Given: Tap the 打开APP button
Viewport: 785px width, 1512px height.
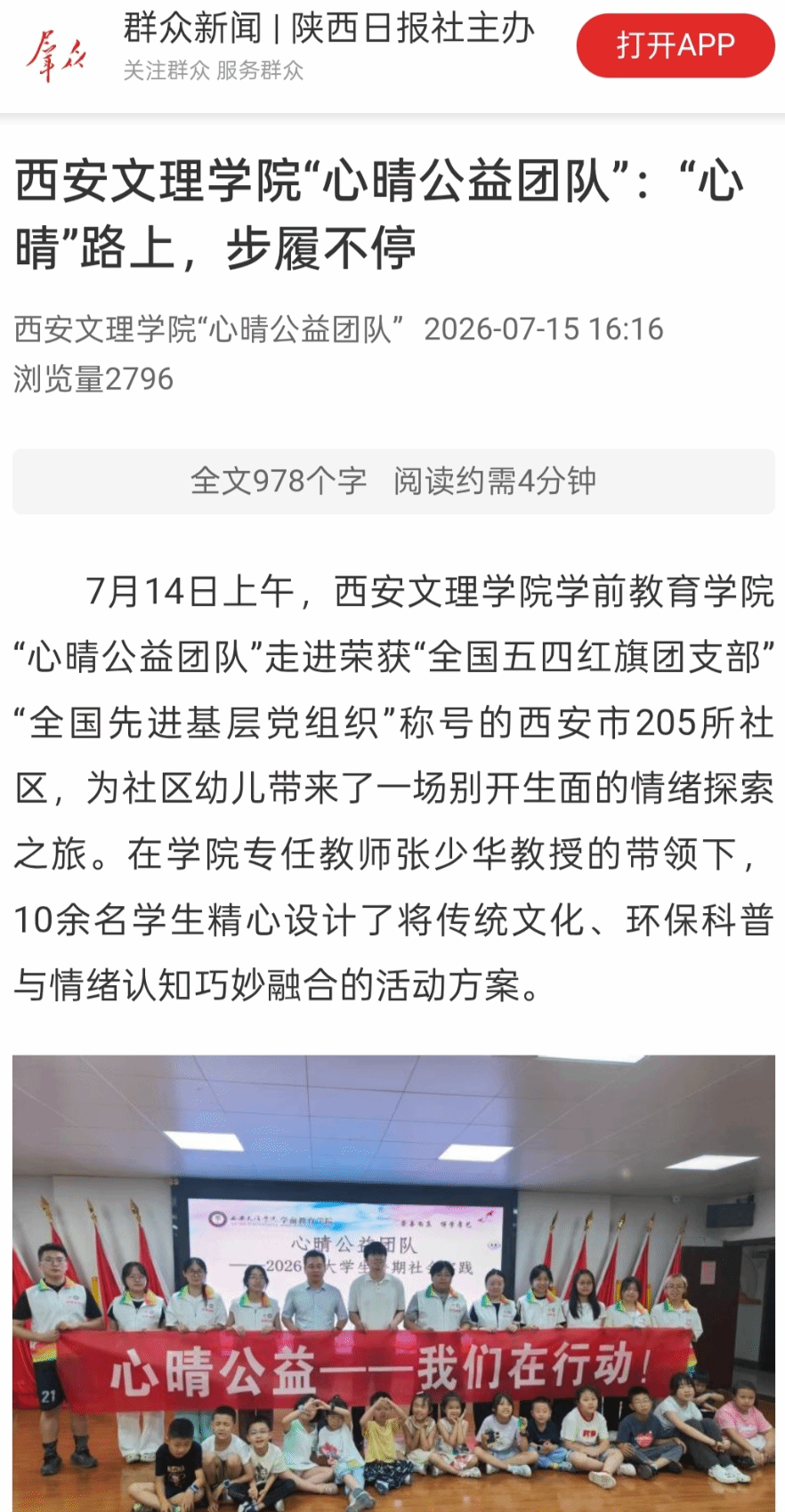Looking at the screenshot, I should pyautogui.click(x=676, y=45).
